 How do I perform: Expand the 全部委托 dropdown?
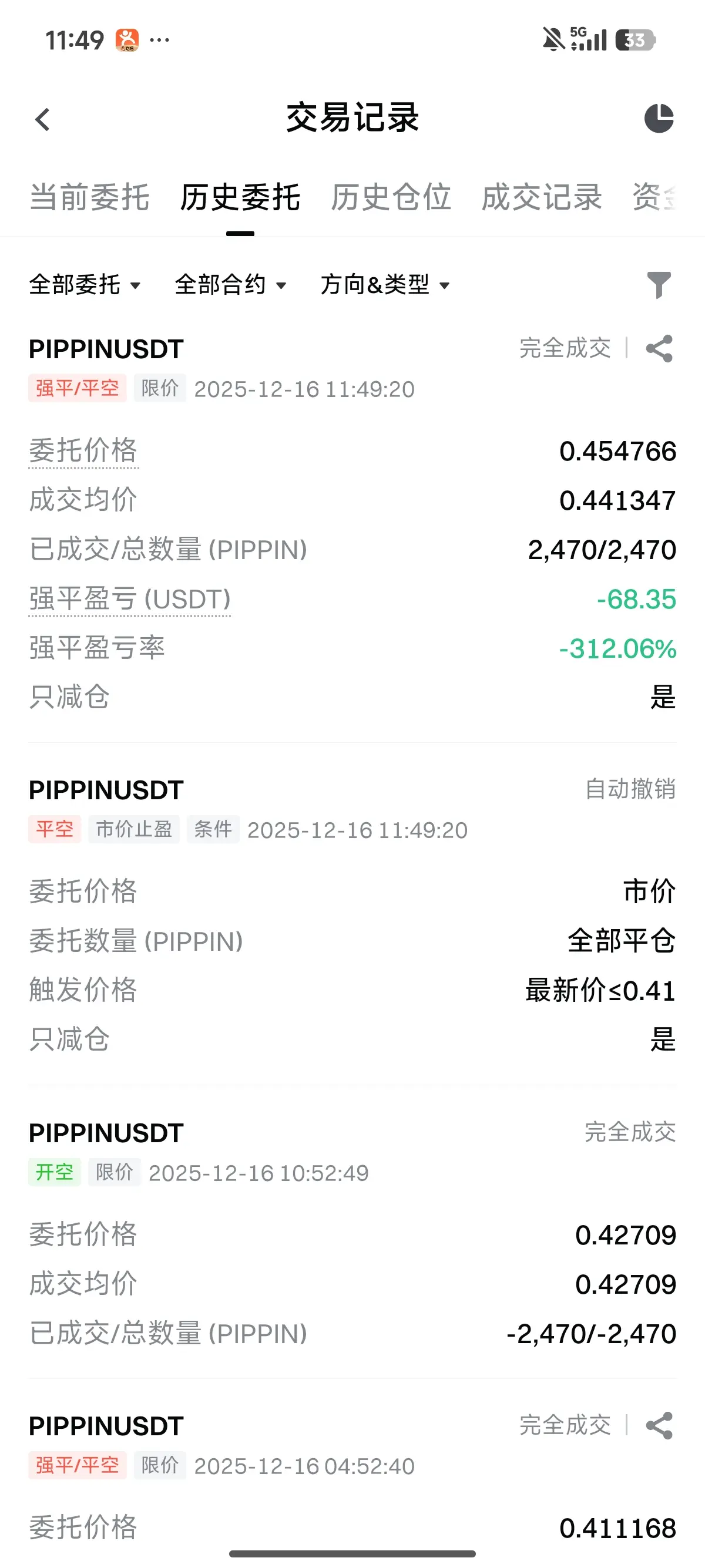(85, 285)
